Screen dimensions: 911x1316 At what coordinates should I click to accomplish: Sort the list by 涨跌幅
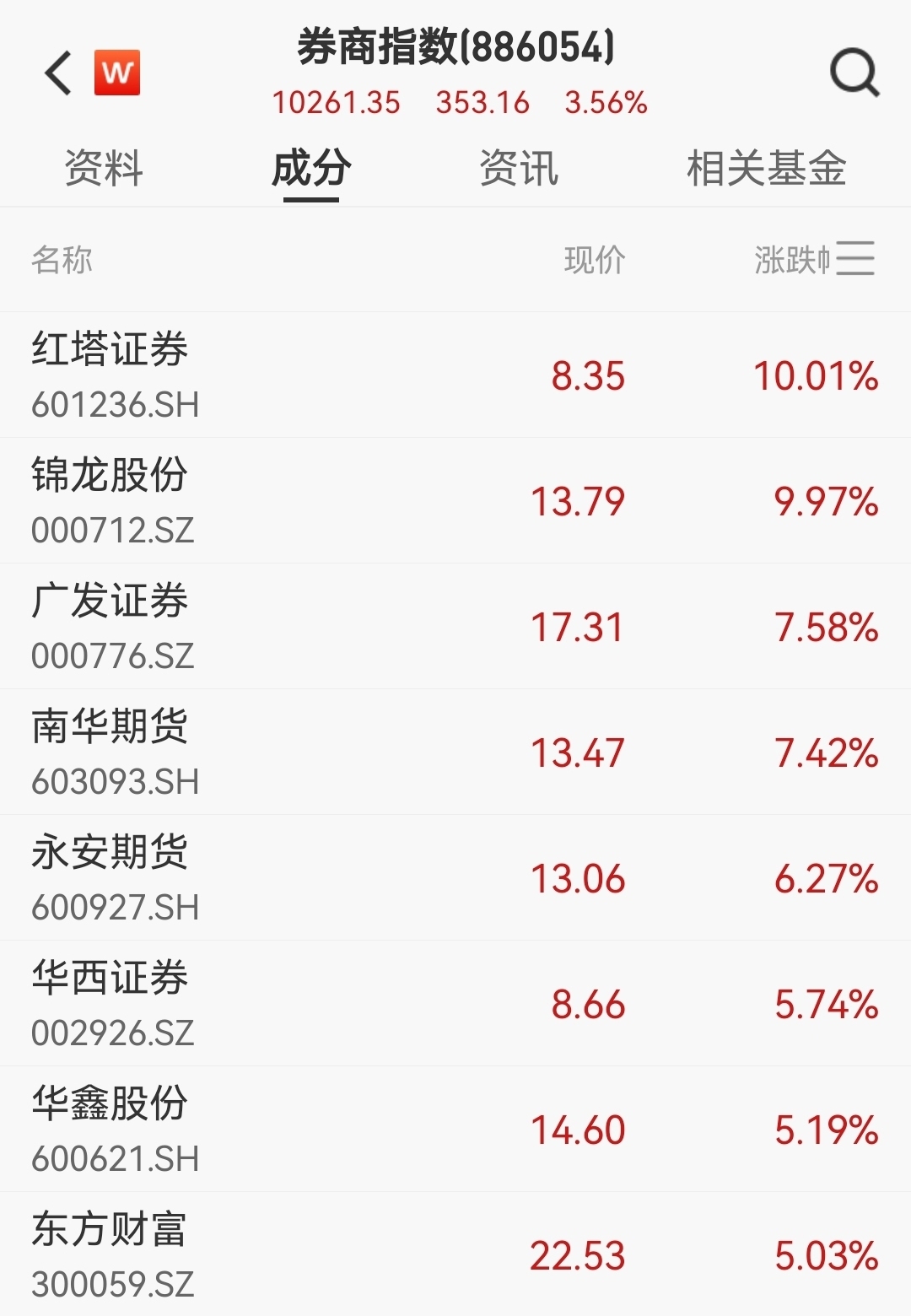point(791,260)
